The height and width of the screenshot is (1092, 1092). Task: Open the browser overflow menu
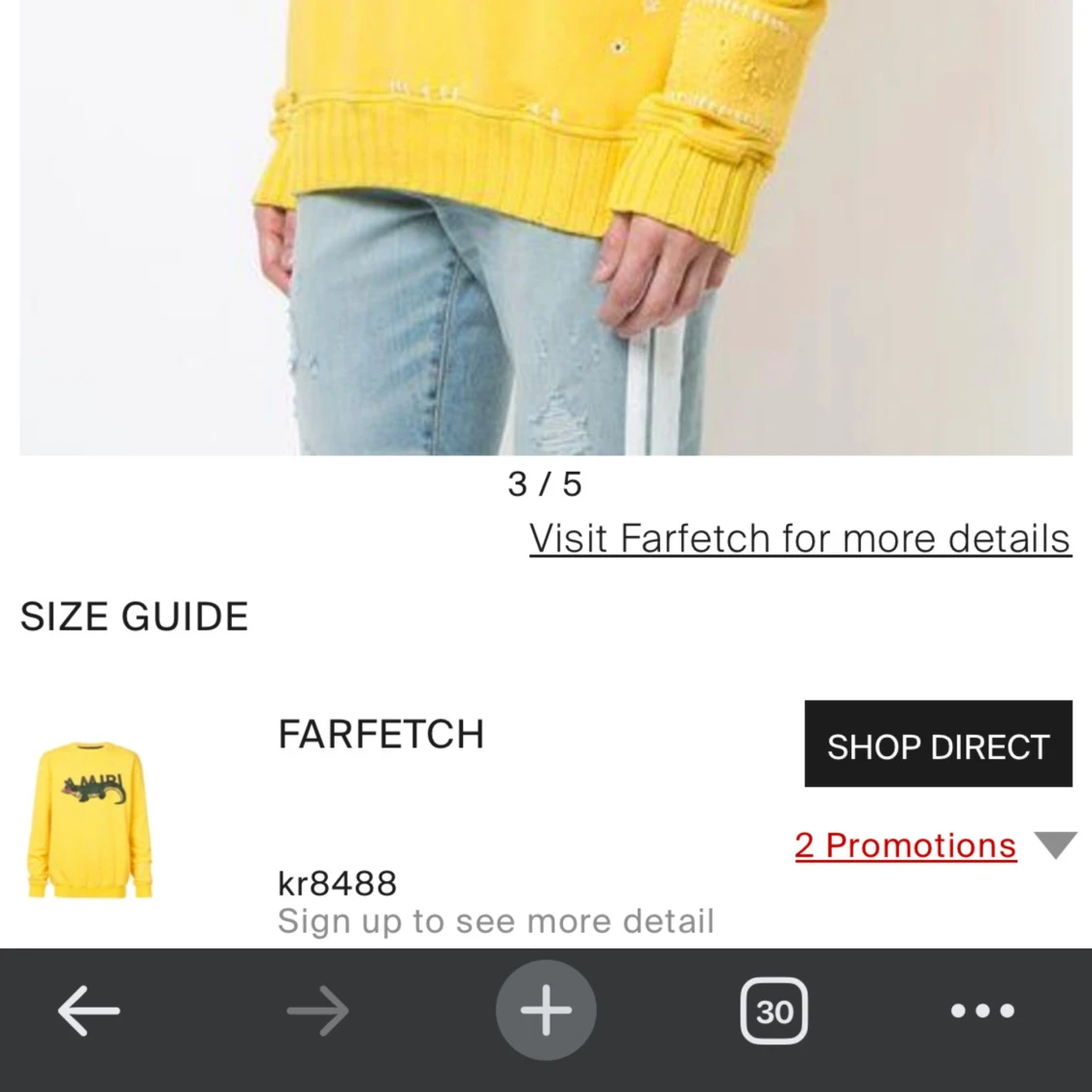click(981, 1011)
